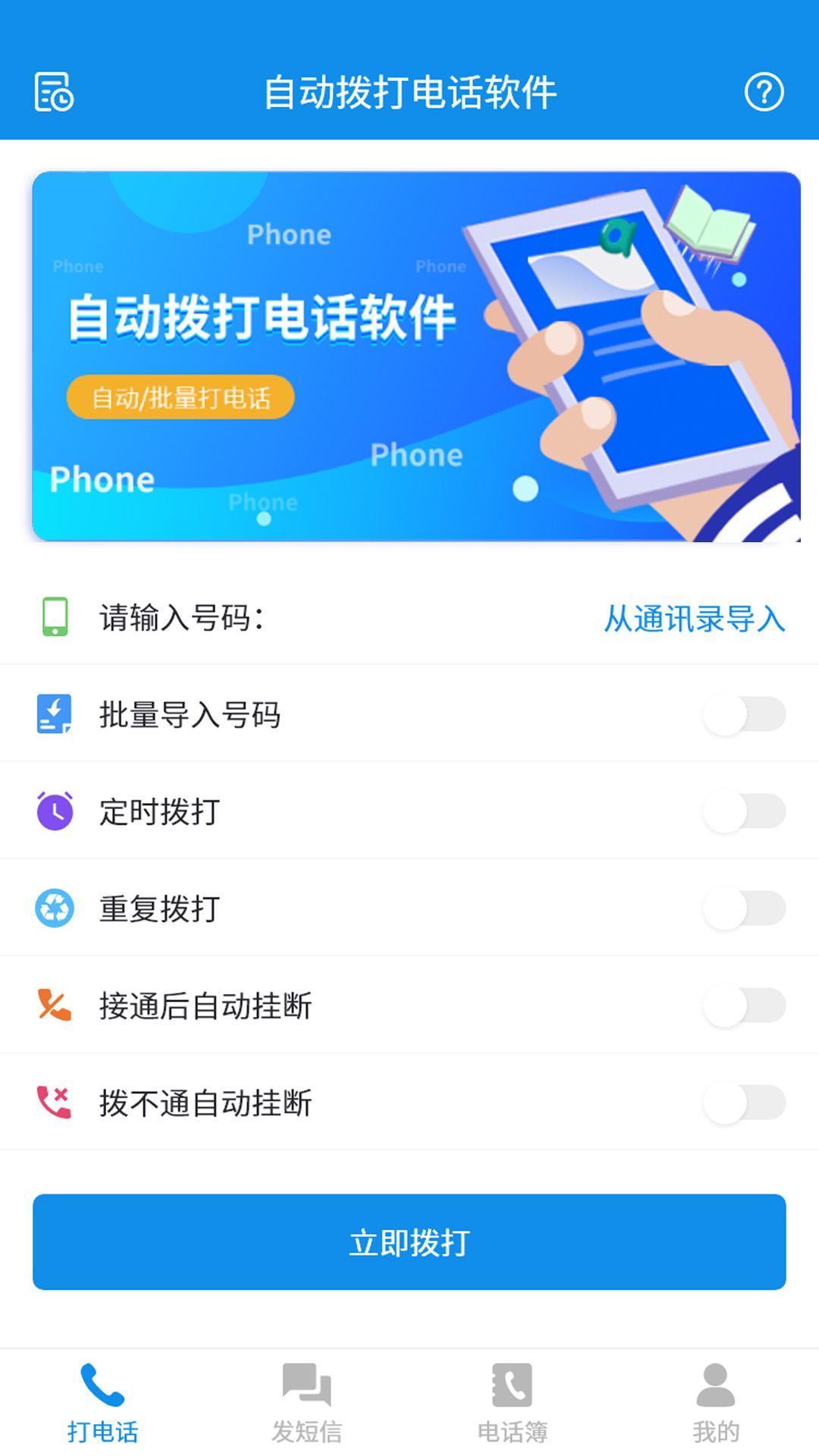Click the orange hang-up phone icon

(x=53, y=1005)
